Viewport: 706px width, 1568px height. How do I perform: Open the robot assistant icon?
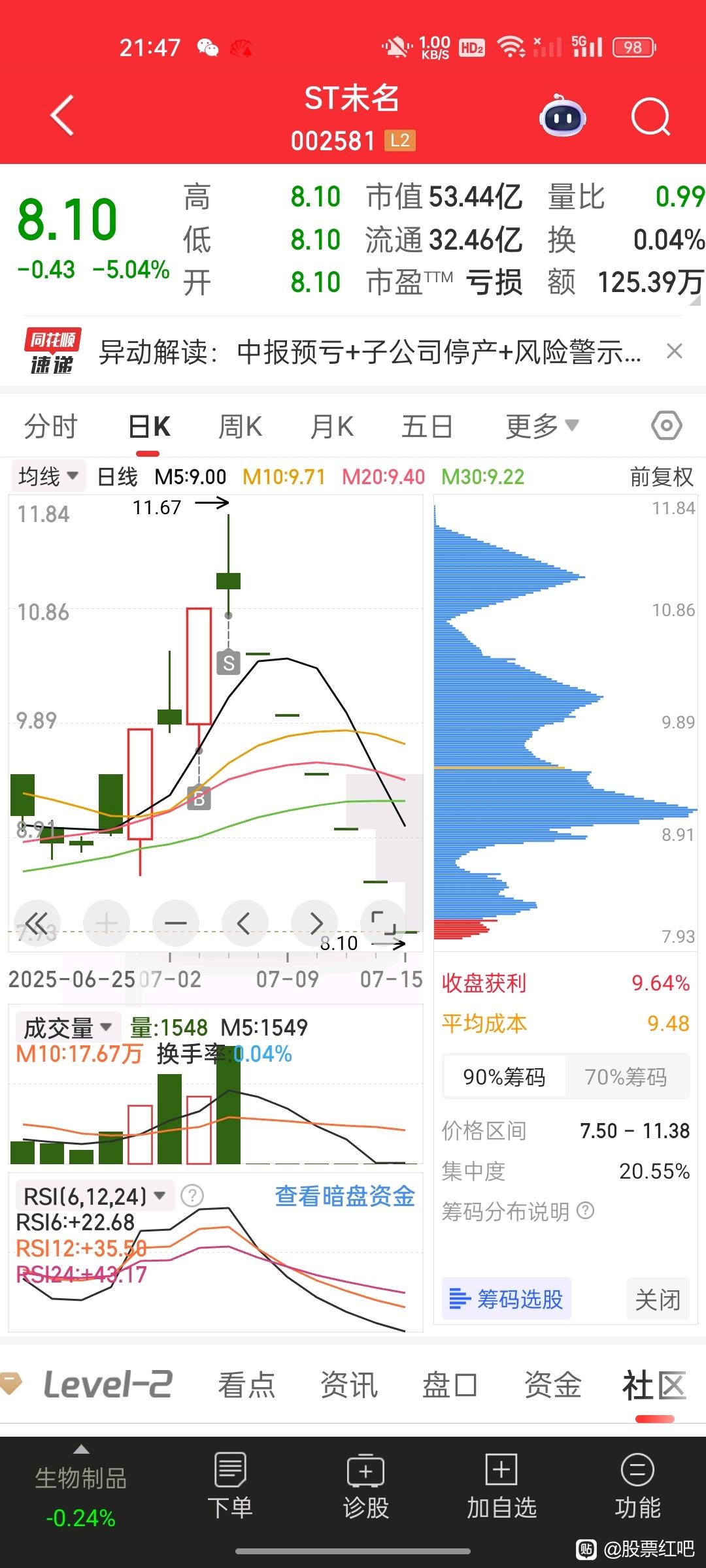[x=562, y=117]
